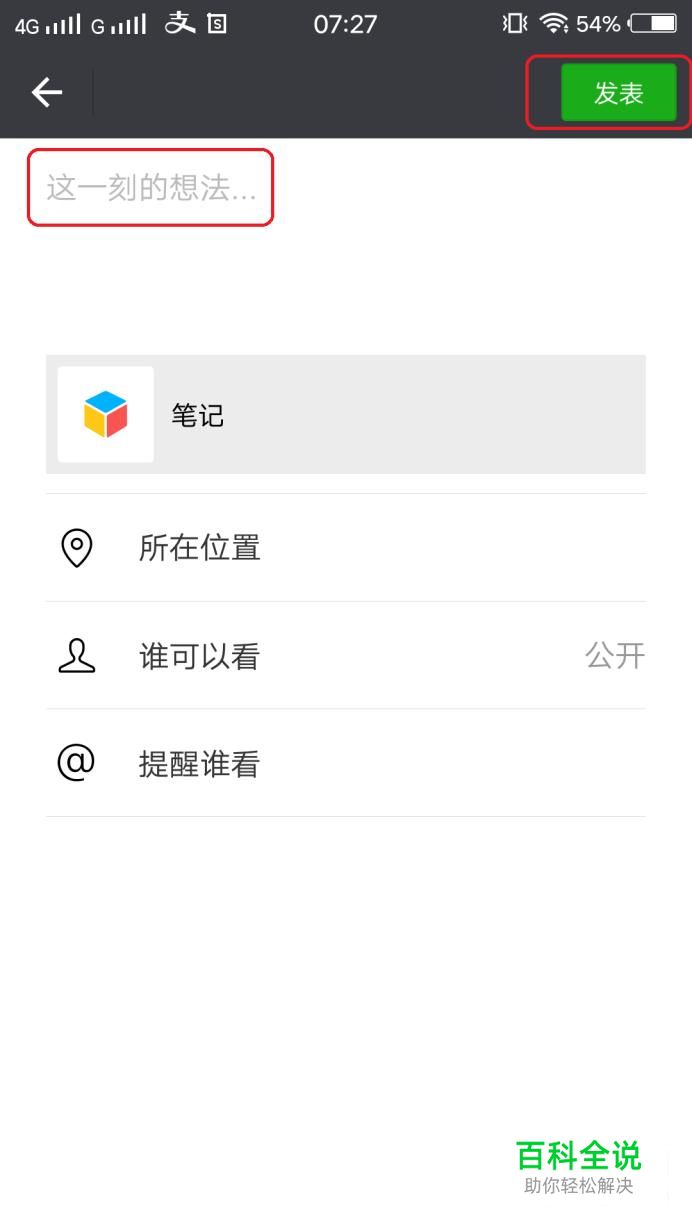Open the attached 笔记 note card
This screenshot has width=692, height=1230.
pos(346,414)
